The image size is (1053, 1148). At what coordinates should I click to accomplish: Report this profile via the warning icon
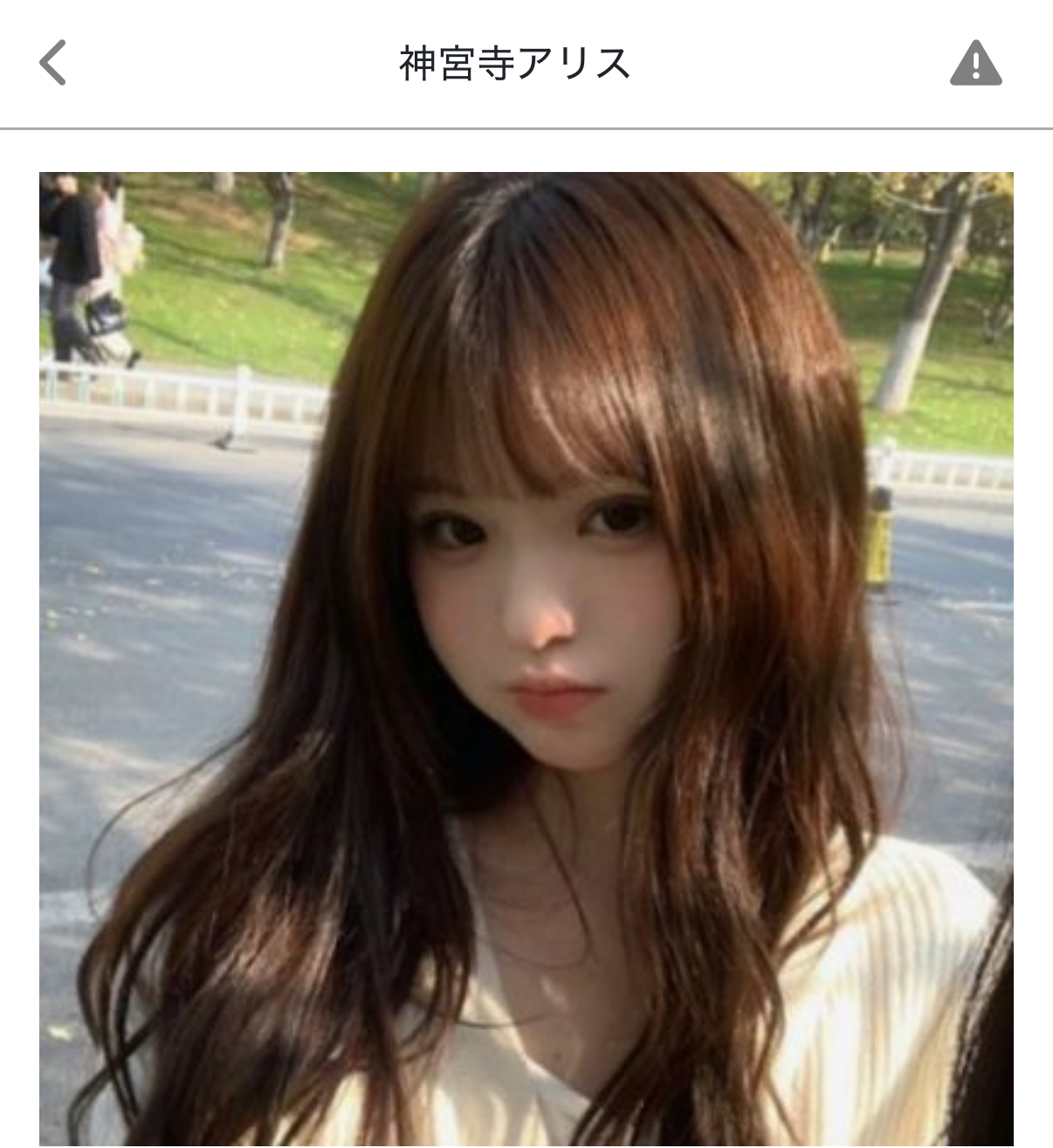[x=975, y=64]
